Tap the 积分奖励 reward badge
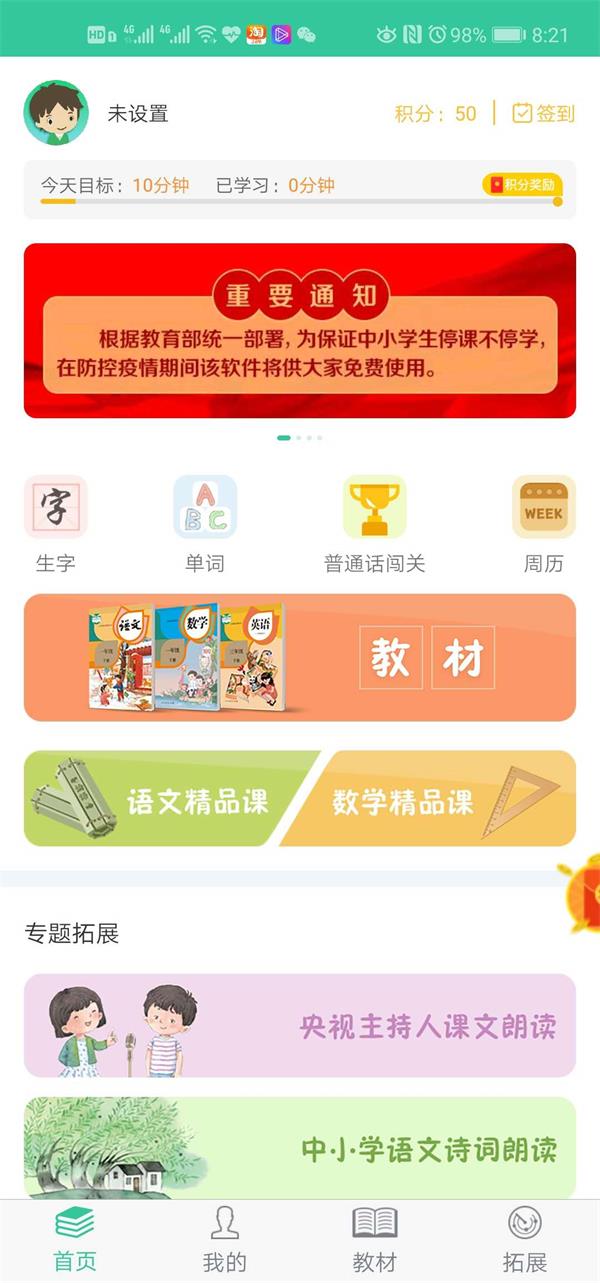 coord(522,185)
